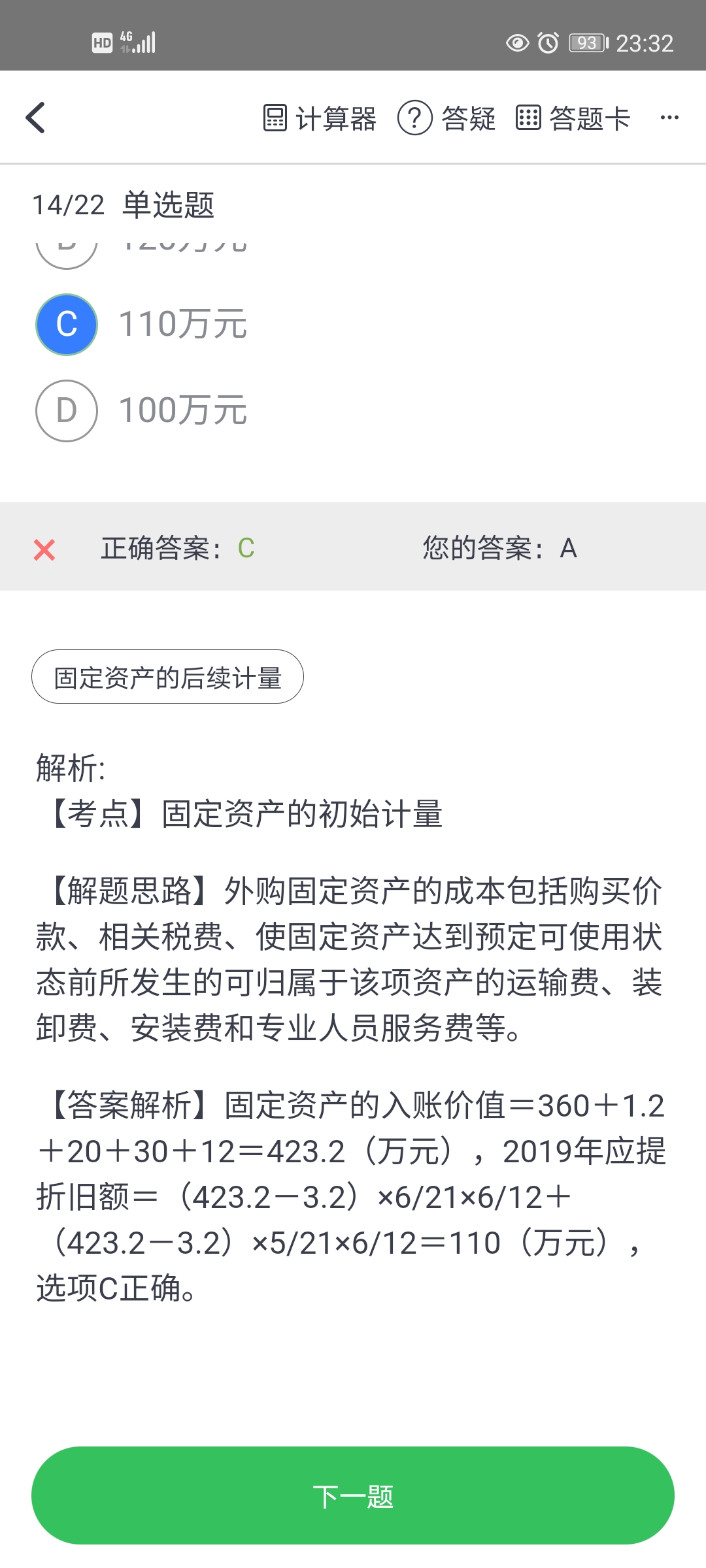Open the 计算器 calculator tool
The image size is (706, 1568).
point(320,118)
